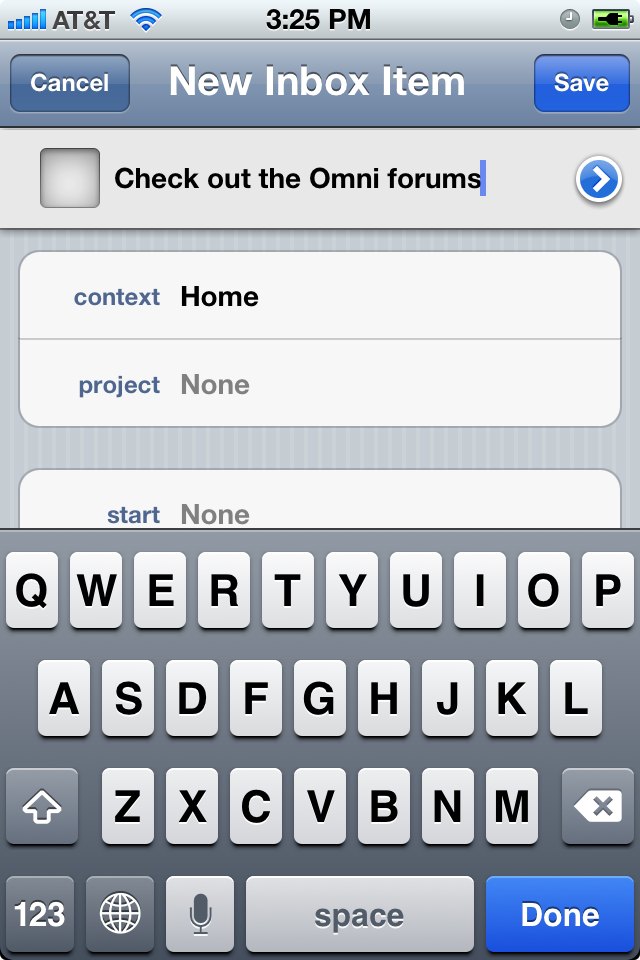
Task: Open item details with blue arrow
Action: (x=598, y=180)
